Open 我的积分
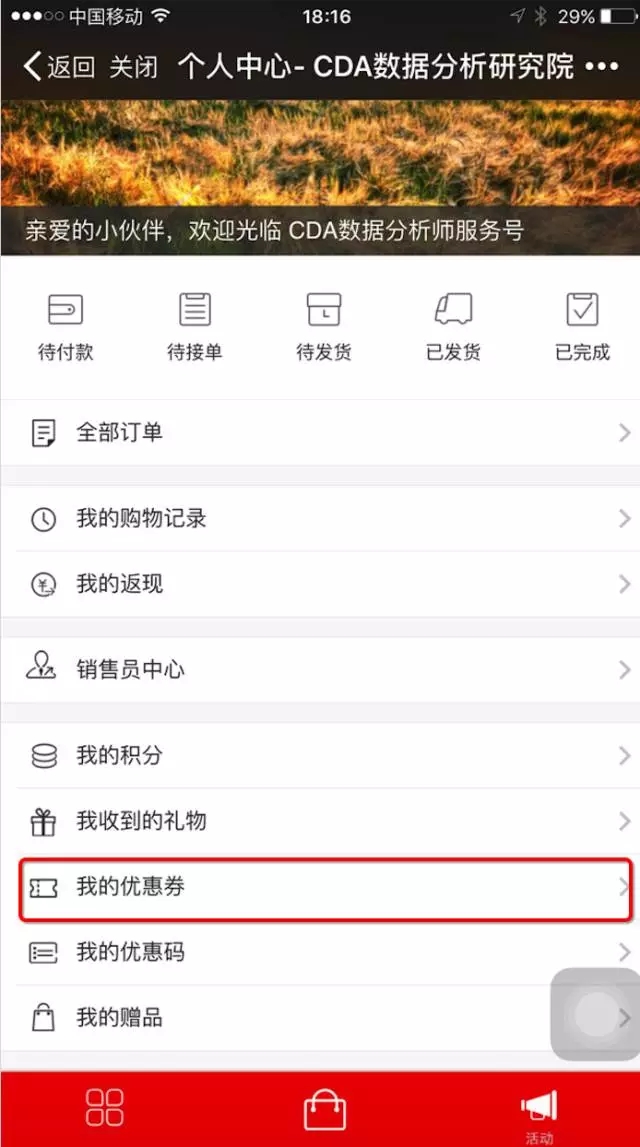 coord(320,755)
